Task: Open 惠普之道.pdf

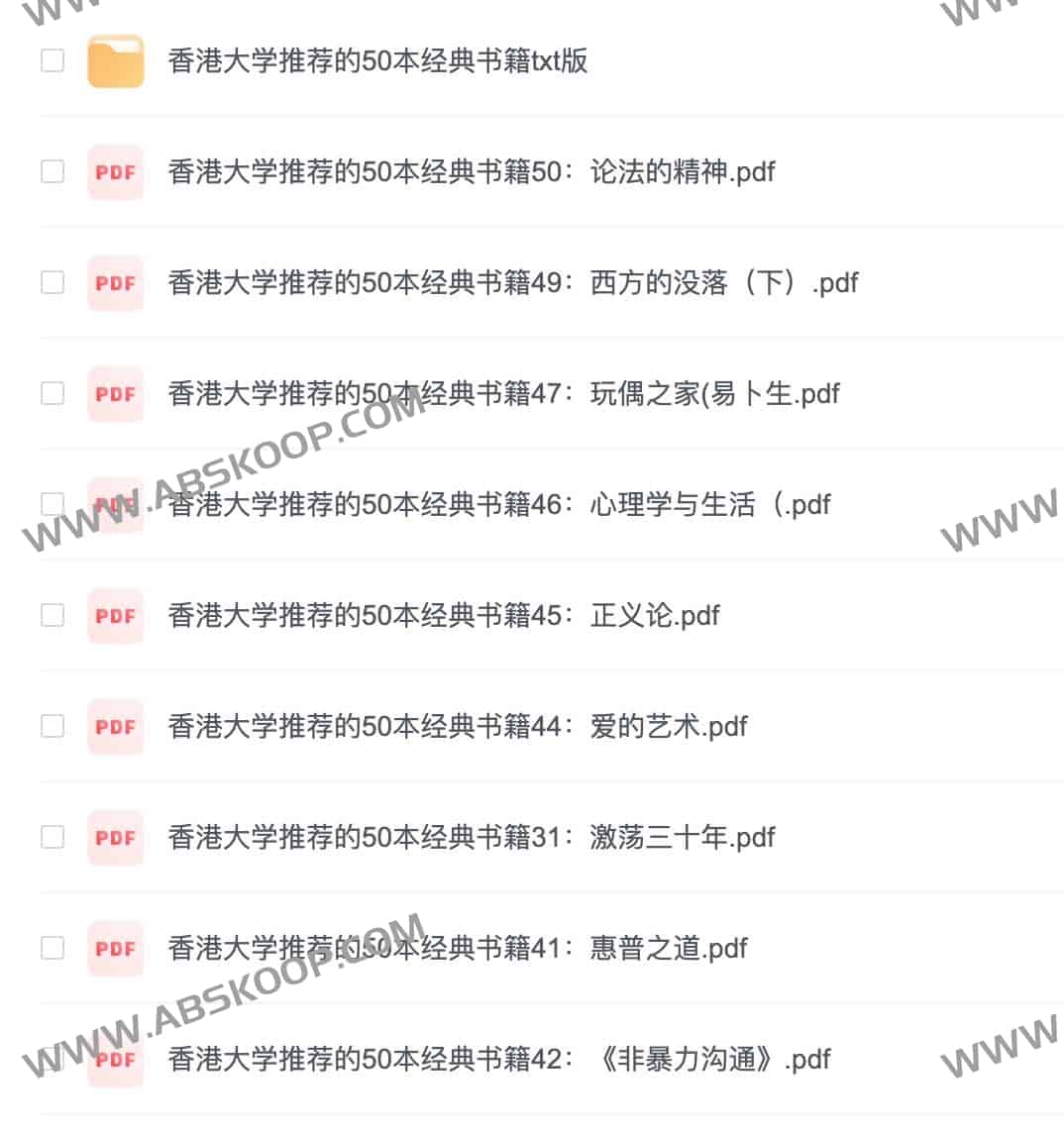Action: click(x=457, y=949)
